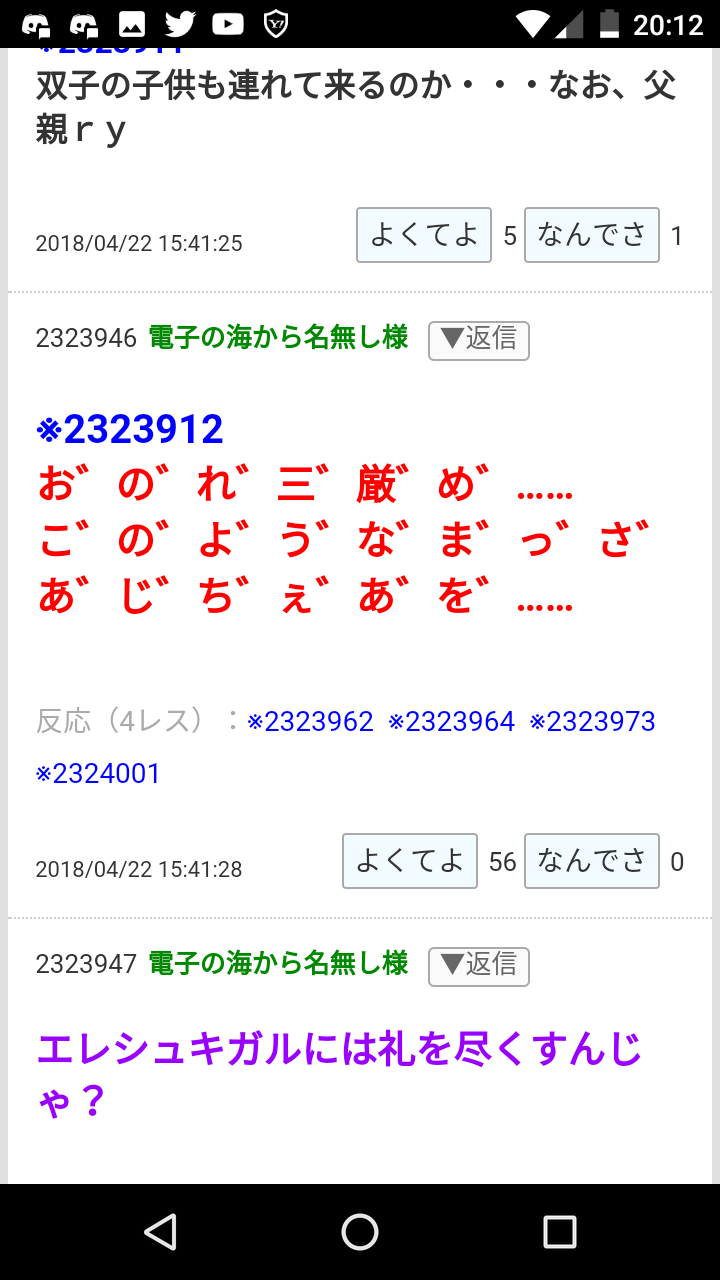Reply to comment 2323946

coord(479,340)
